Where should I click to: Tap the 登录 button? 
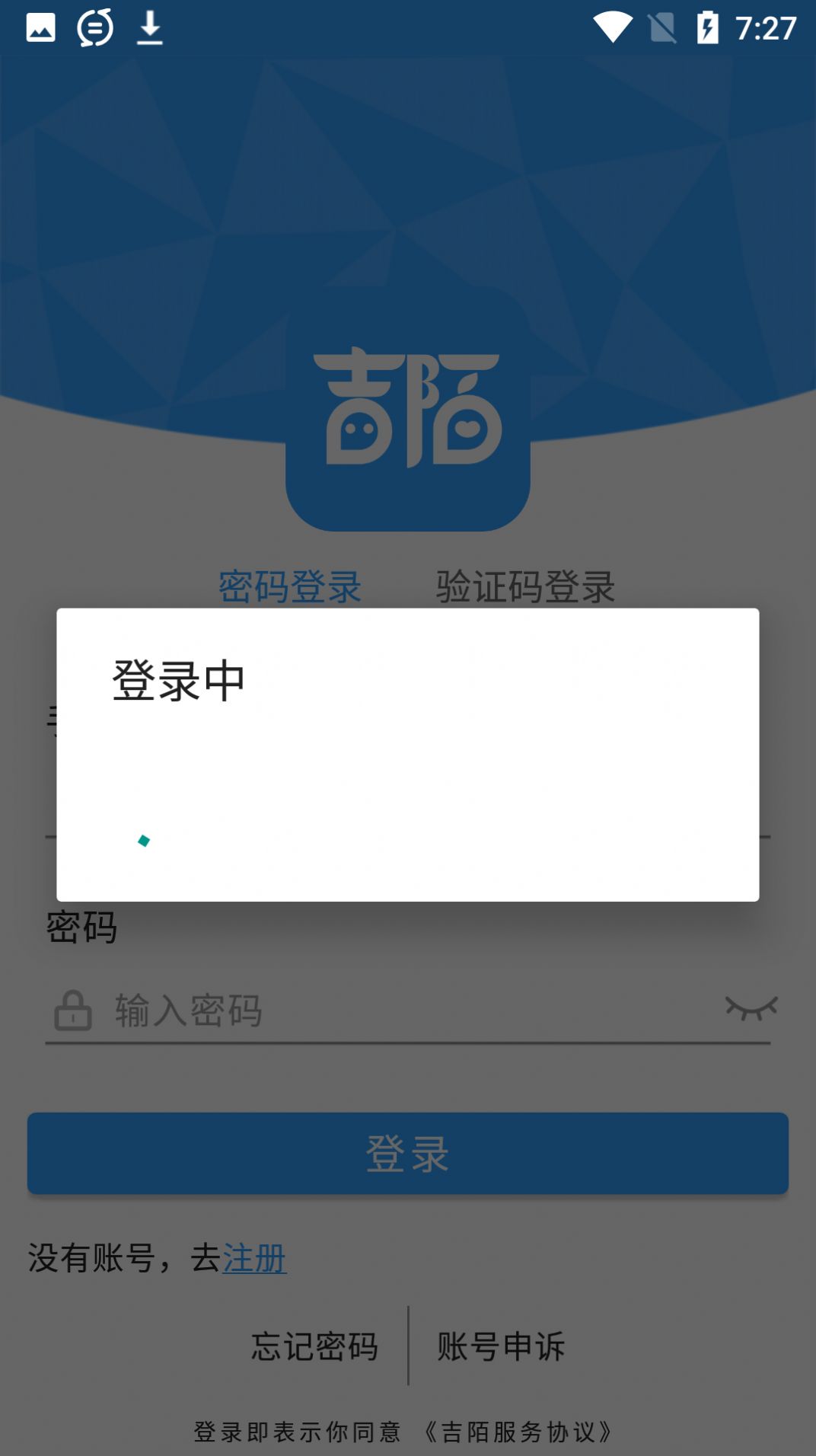tap(408, 1153)
